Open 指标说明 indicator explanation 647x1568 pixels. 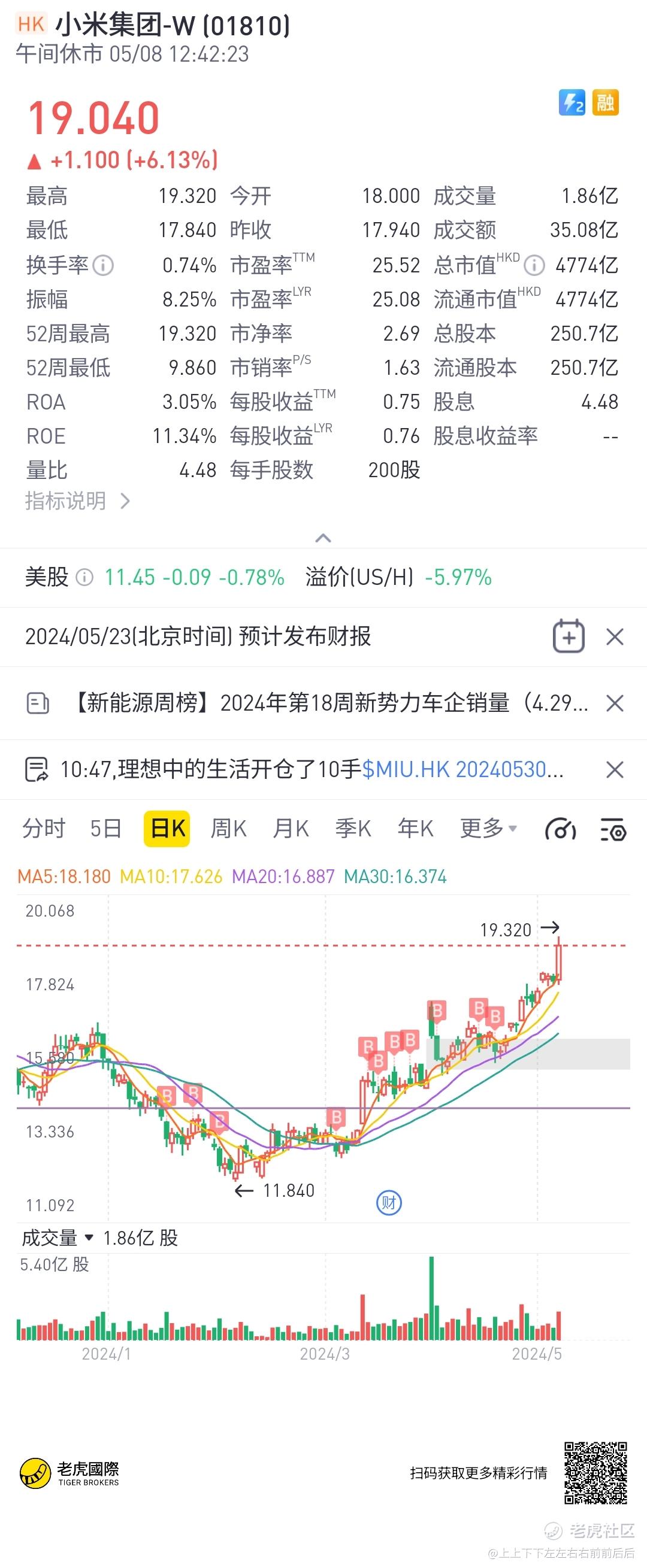pyautogui.click(x=77, y=502)
